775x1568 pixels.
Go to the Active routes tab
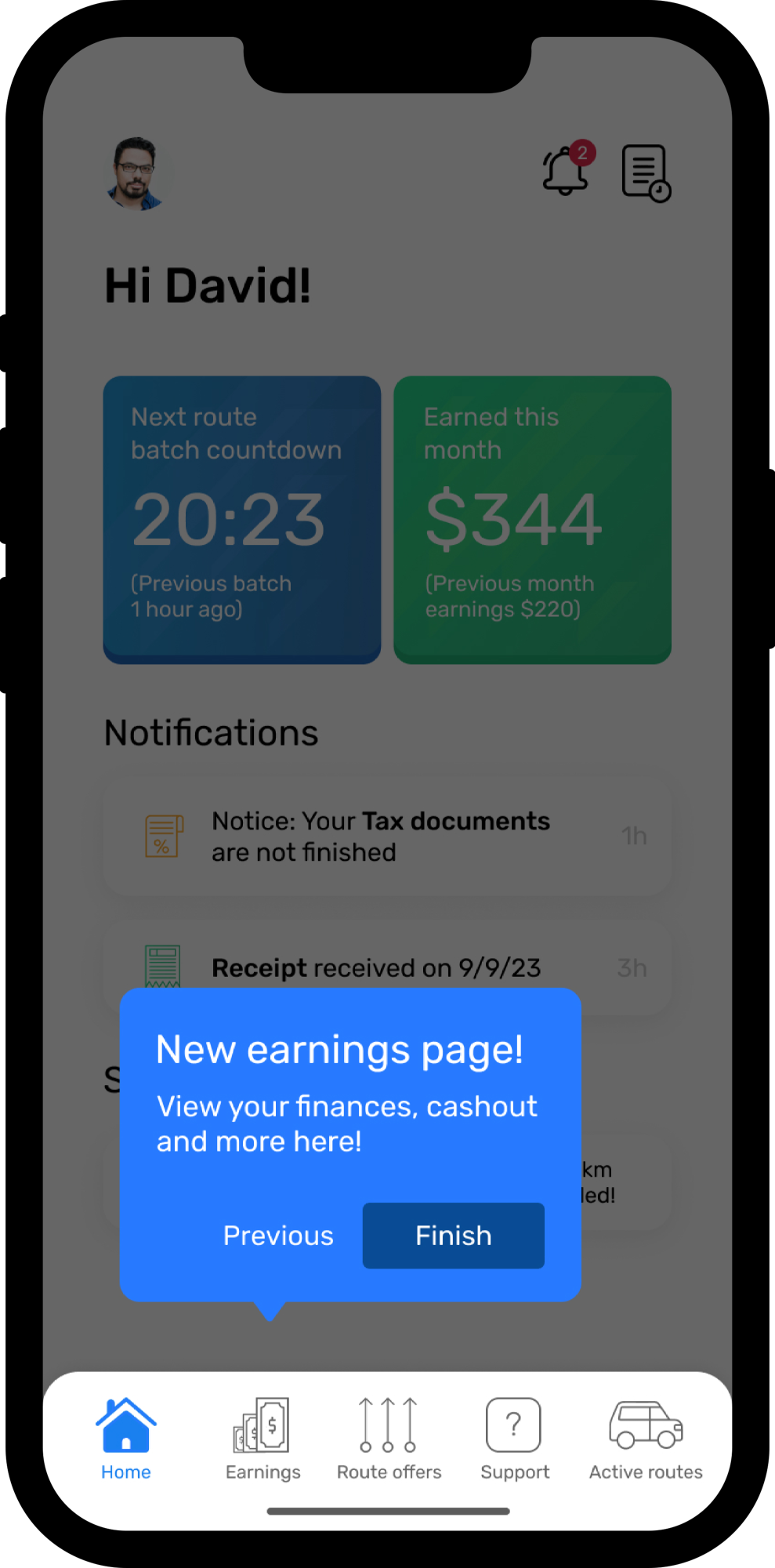pyautogui.click(x=646, y=1439)
